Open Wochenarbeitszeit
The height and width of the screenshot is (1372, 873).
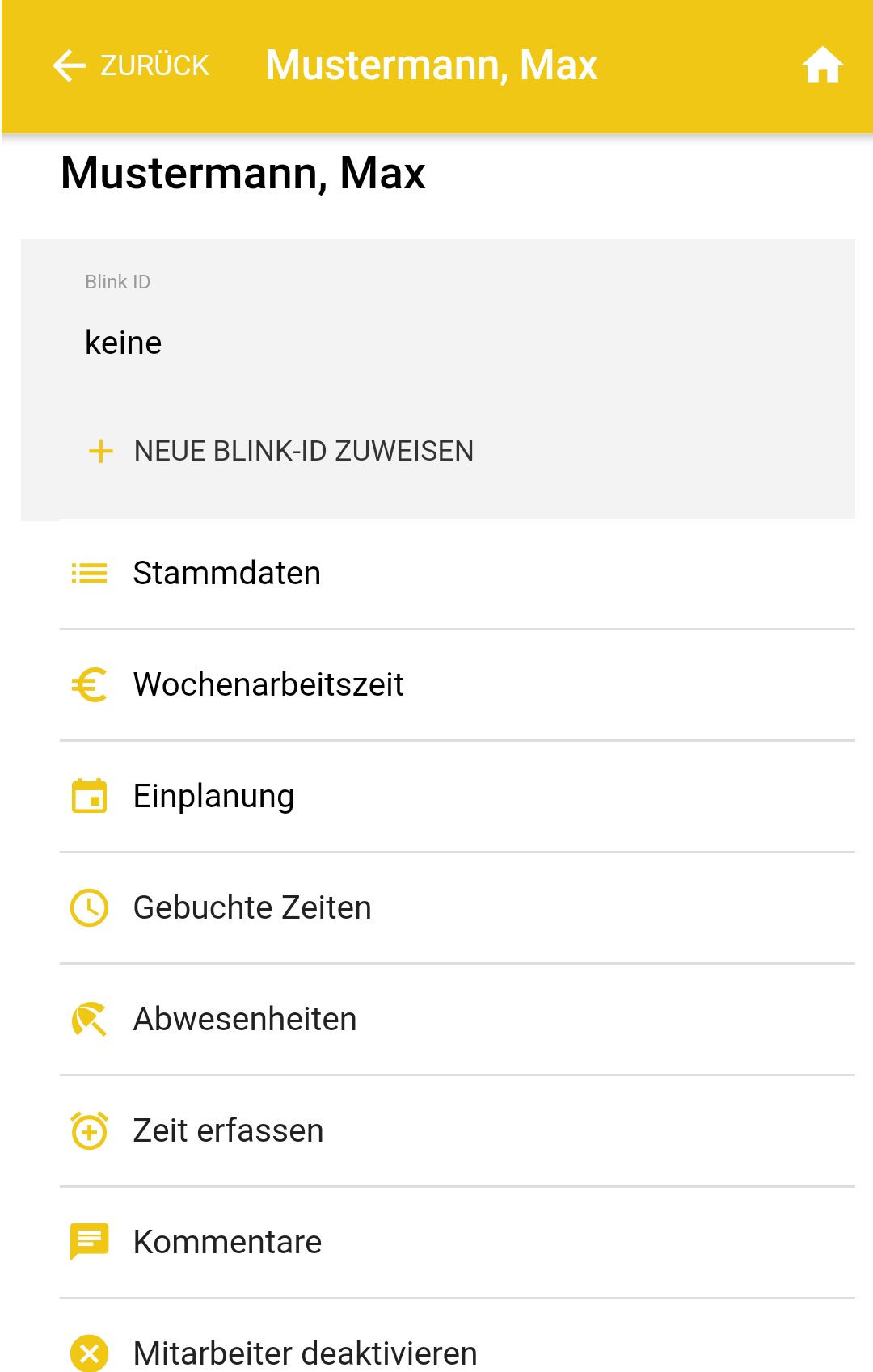268,685
